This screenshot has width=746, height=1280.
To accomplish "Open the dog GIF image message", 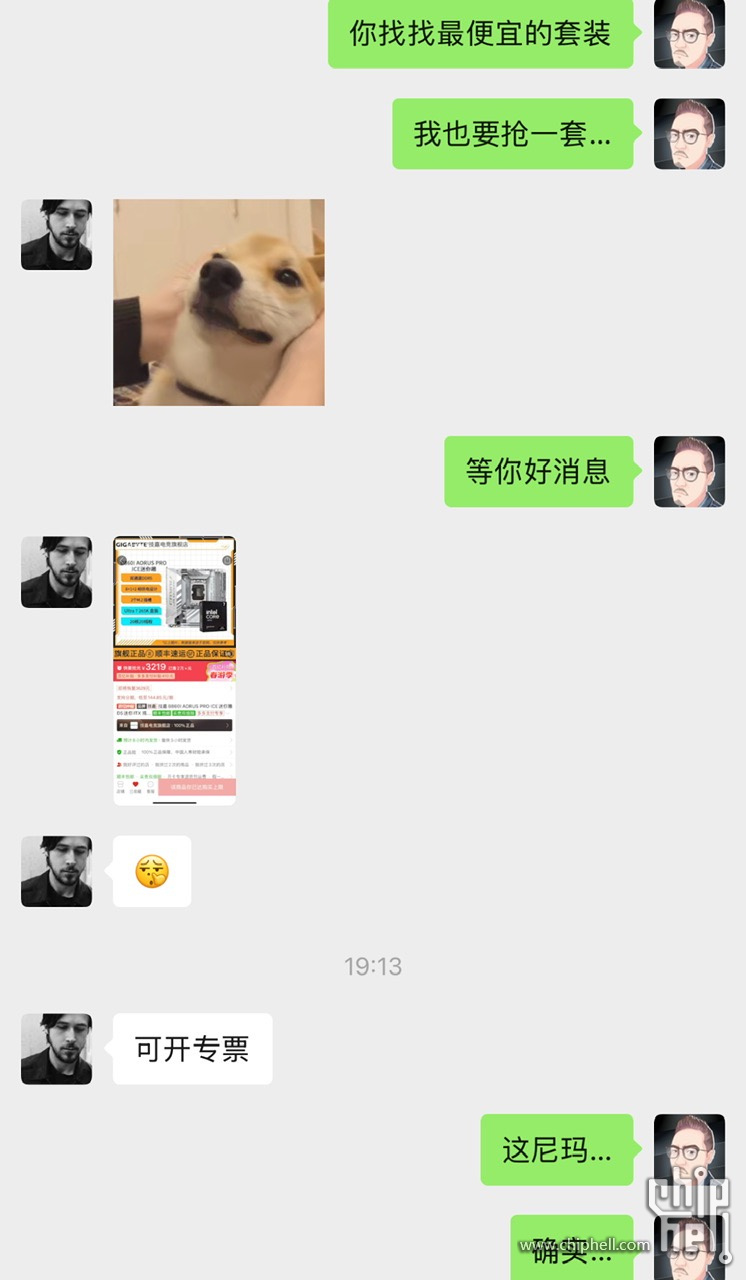I will [218, 302].
